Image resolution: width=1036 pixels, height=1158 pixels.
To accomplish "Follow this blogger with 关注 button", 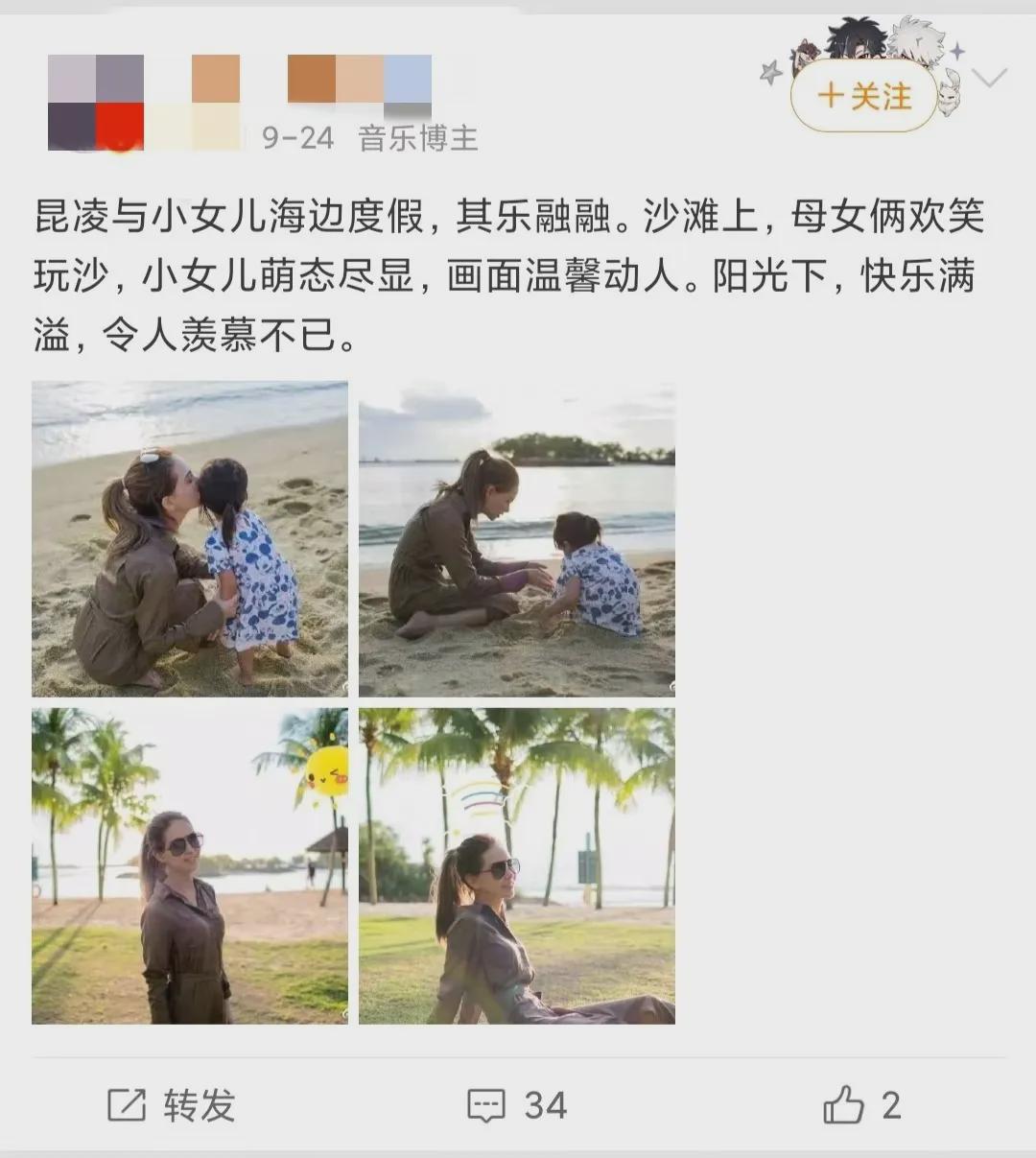I will [x=863, y=96].
